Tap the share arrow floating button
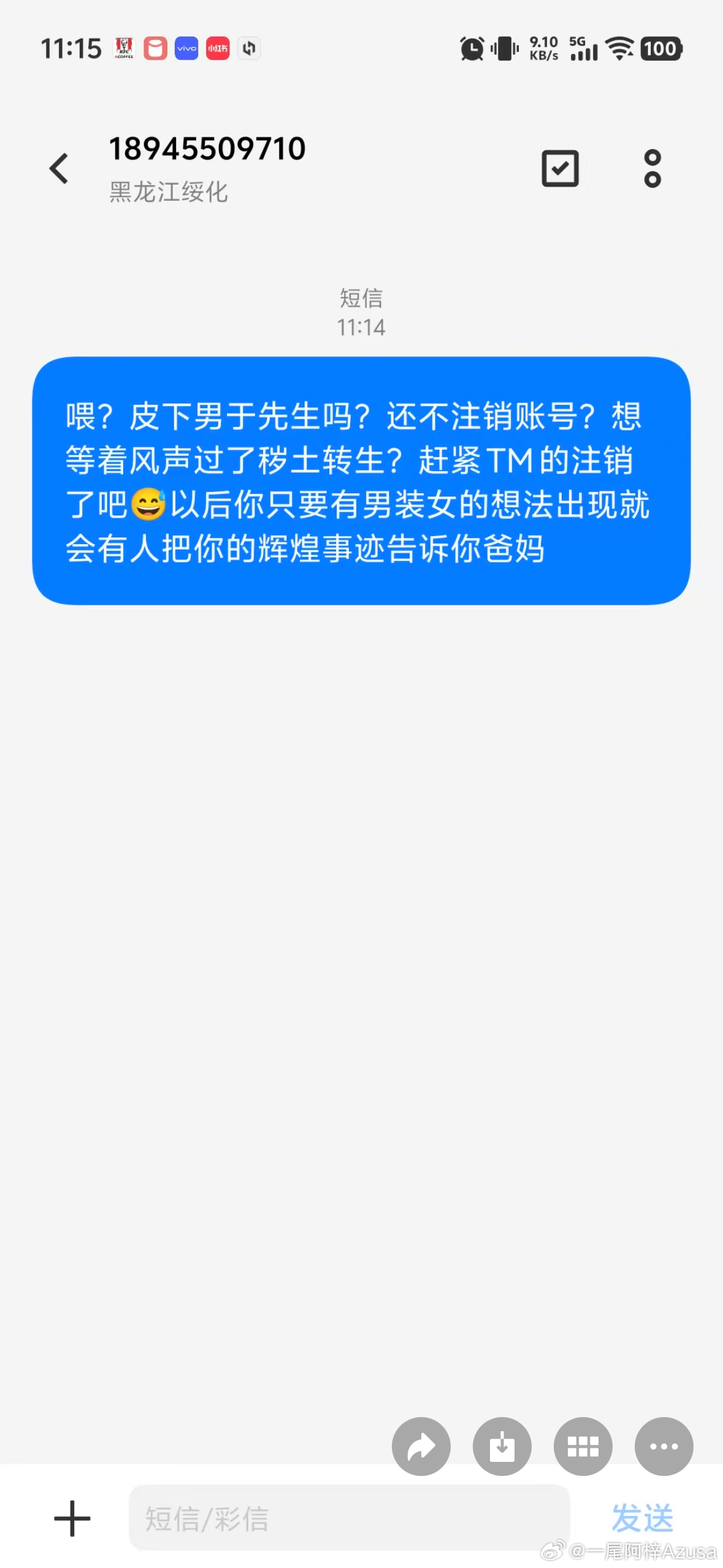This screenshot has height=1568, width=723. [x=421, y=1446]
